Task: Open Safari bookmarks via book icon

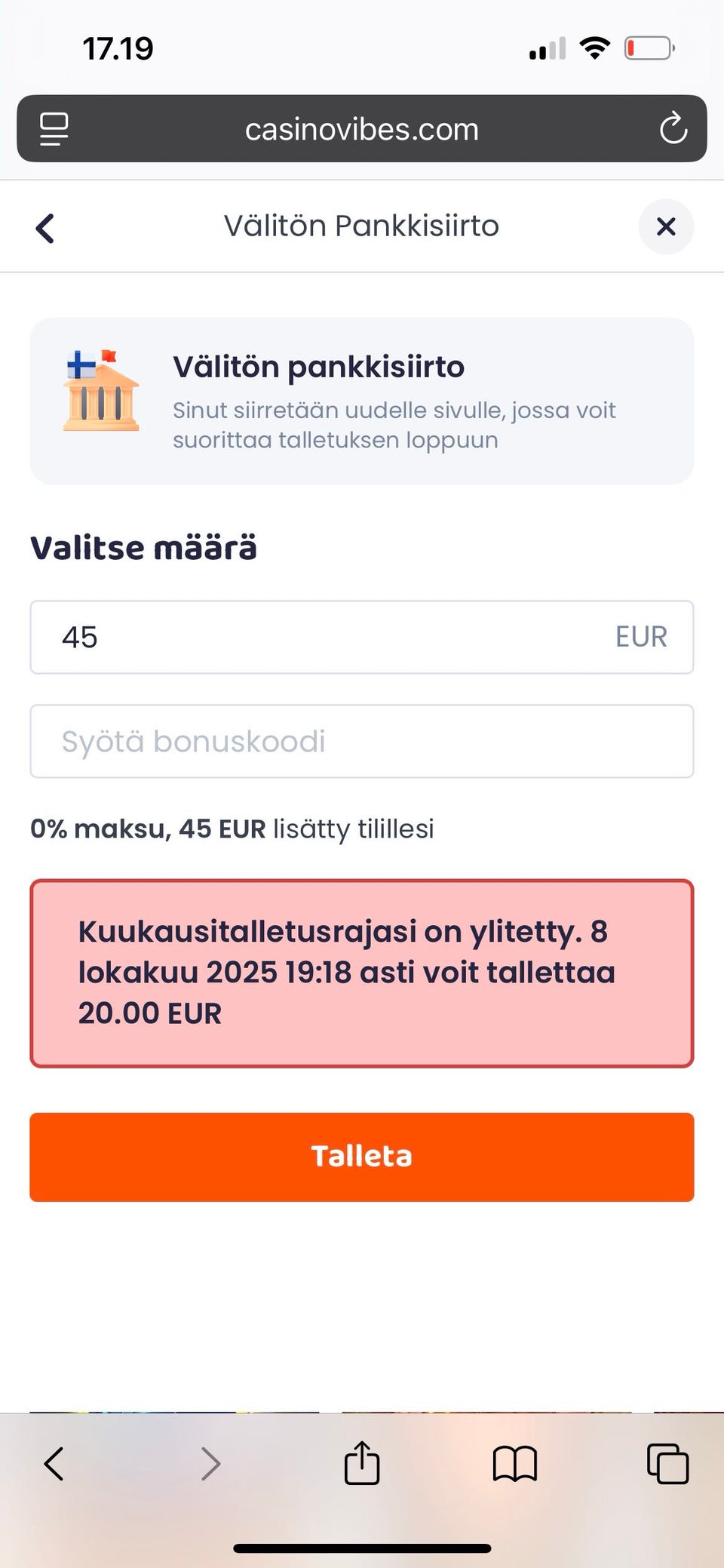Action: tap(516, 1464)
